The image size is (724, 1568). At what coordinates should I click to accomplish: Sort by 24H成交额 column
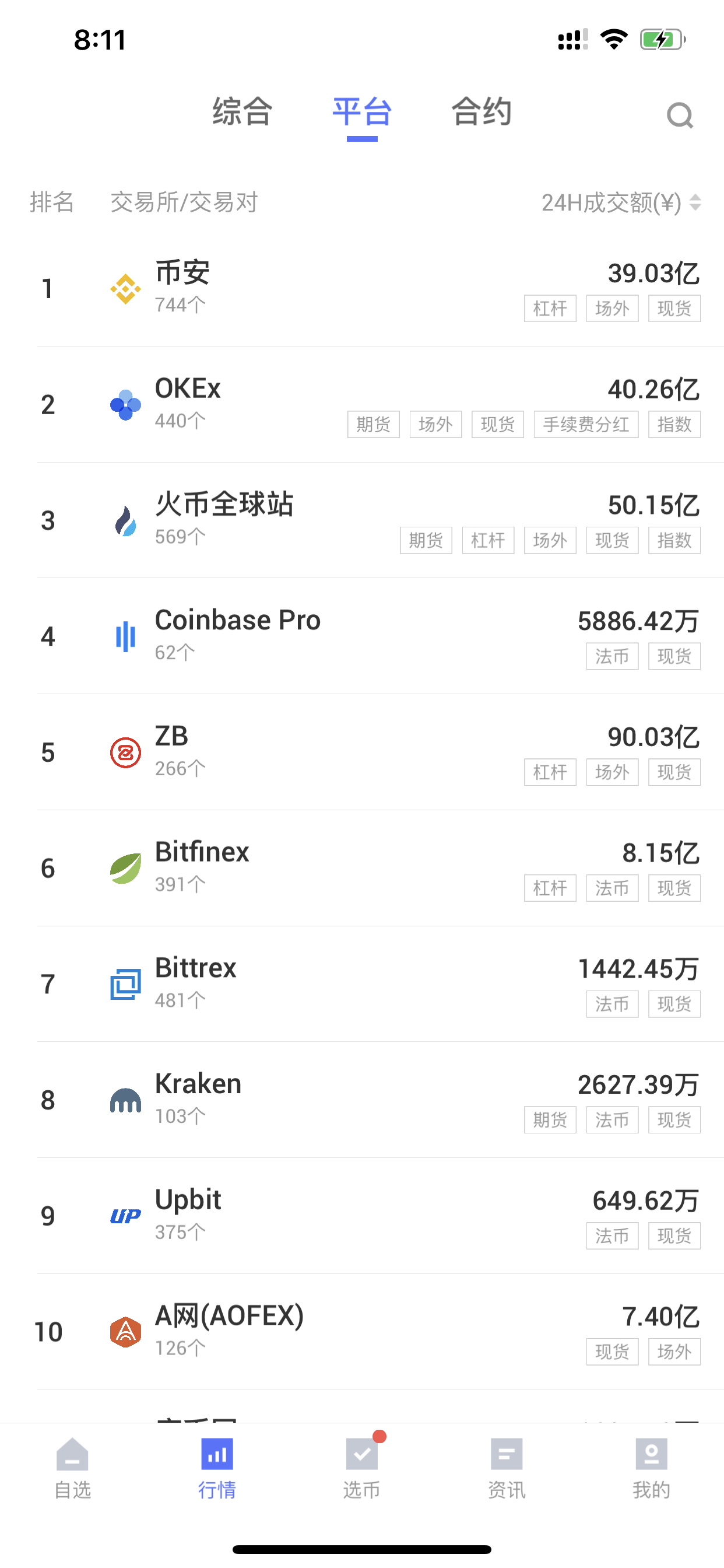point(621,202)
